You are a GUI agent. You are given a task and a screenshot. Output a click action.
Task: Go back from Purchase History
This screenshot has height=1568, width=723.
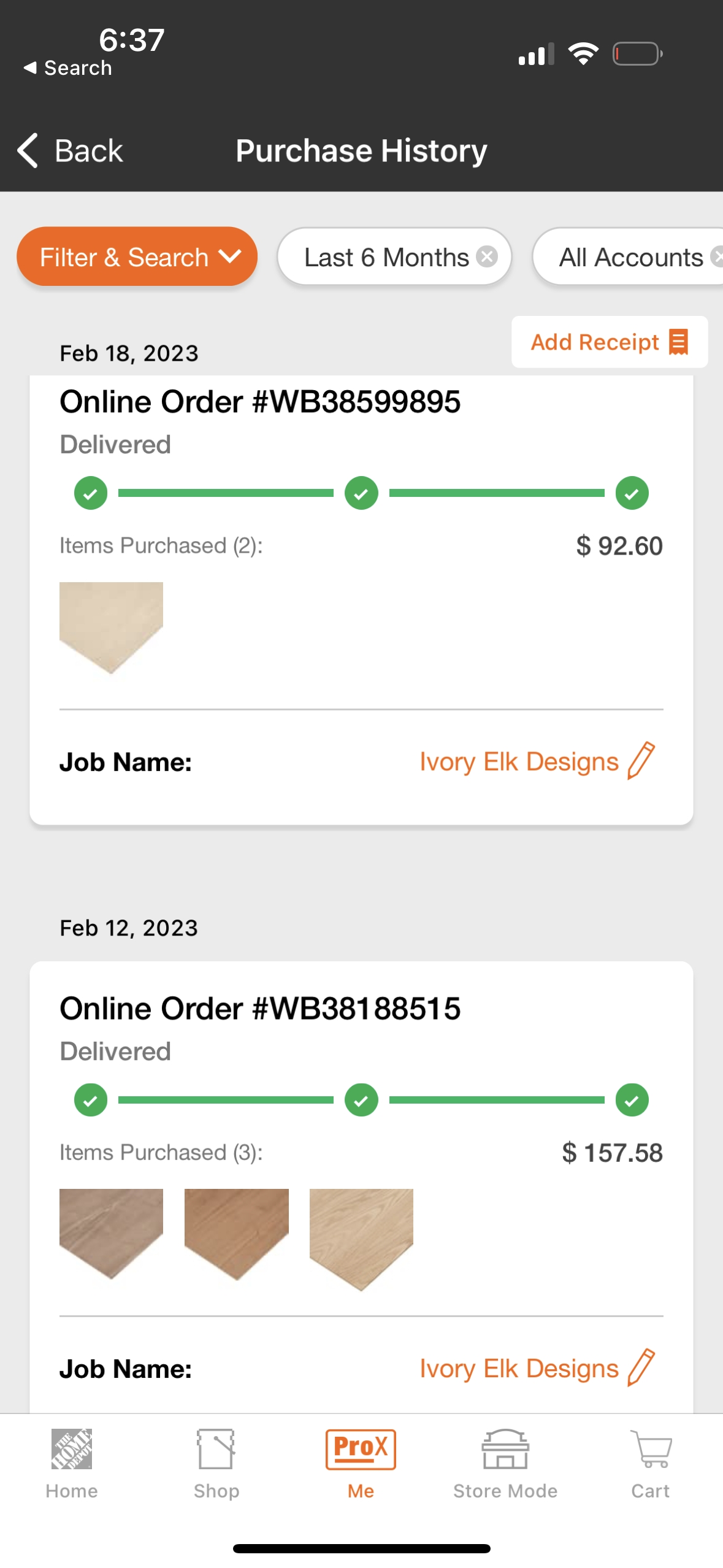click(x=70, y=150)
